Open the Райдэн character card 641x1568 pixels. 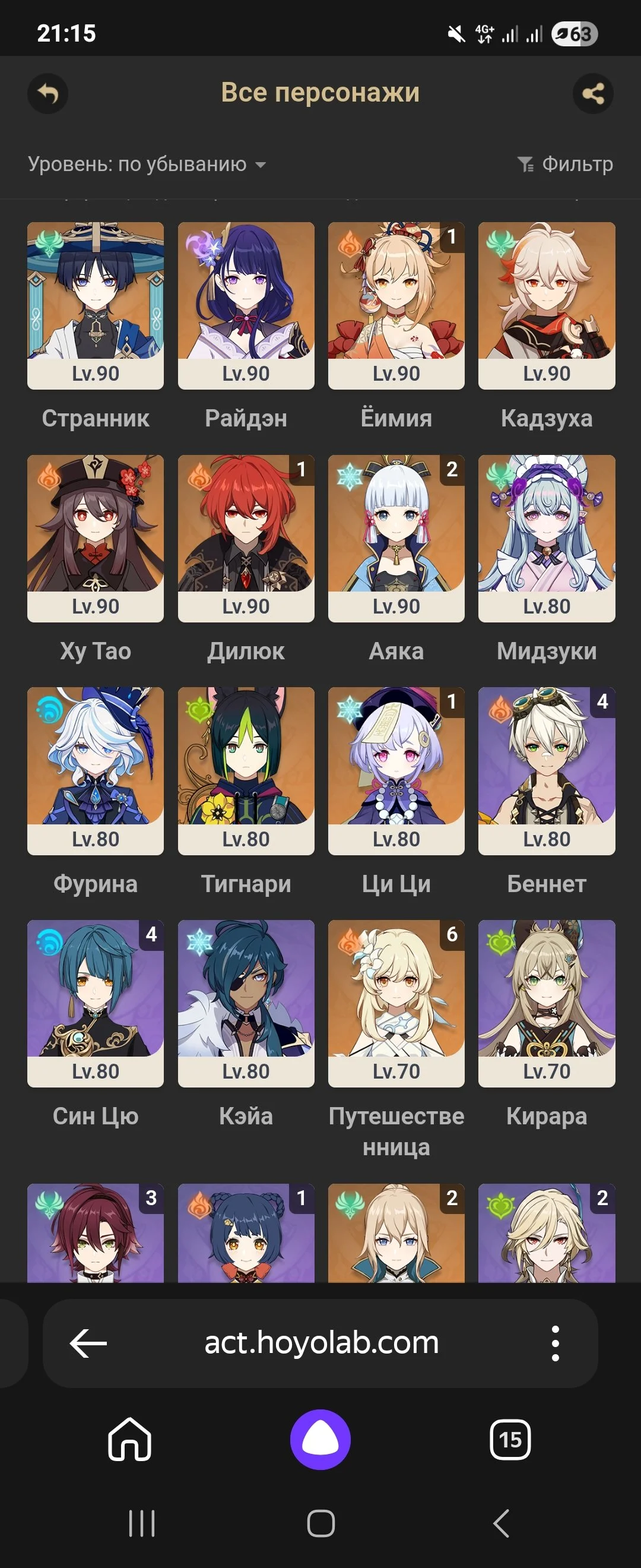click(246, 305)
